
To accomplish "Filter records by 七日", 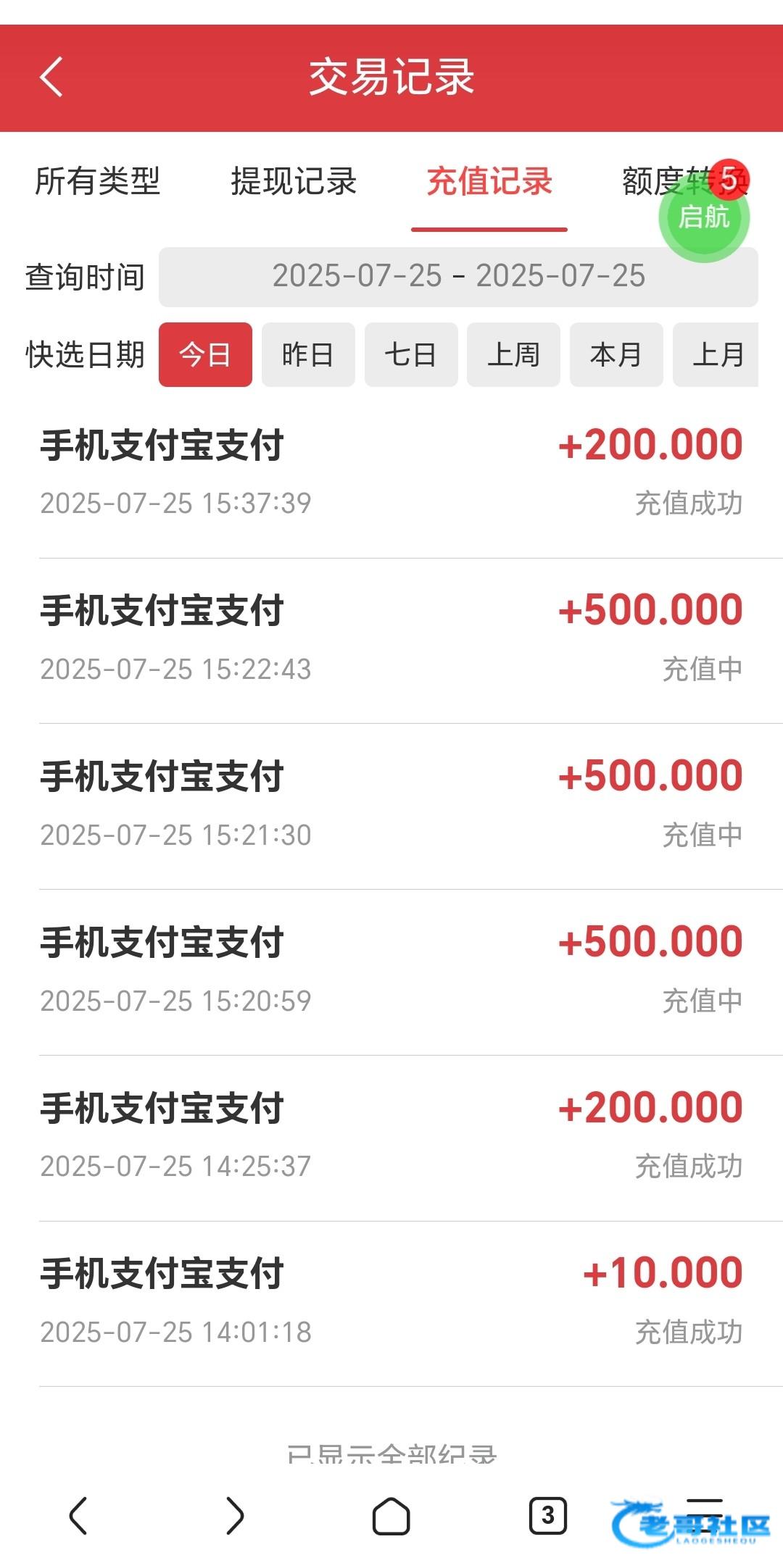I will (x=411, y=355).
